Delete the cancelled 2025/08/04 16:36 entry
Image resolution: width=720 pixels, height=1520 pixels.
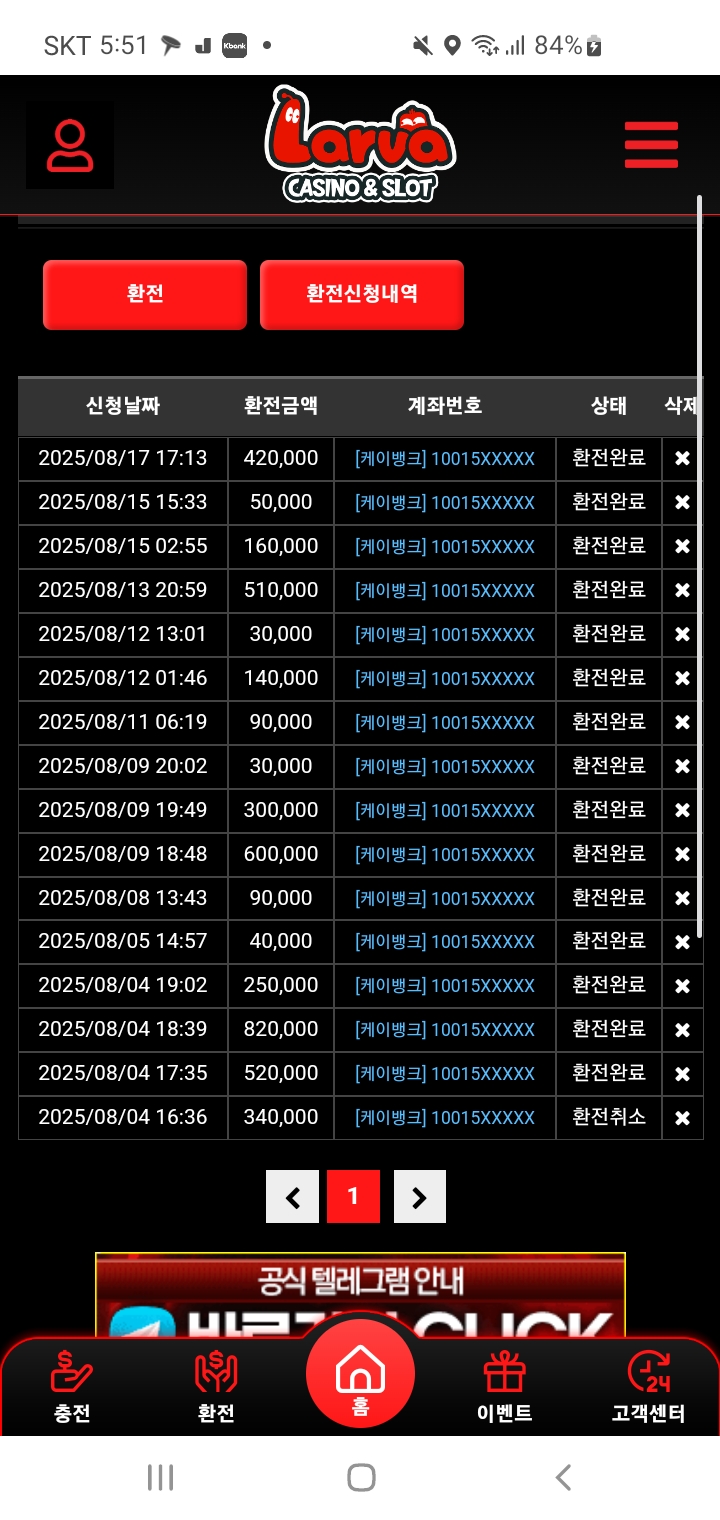pos(682,1118)
